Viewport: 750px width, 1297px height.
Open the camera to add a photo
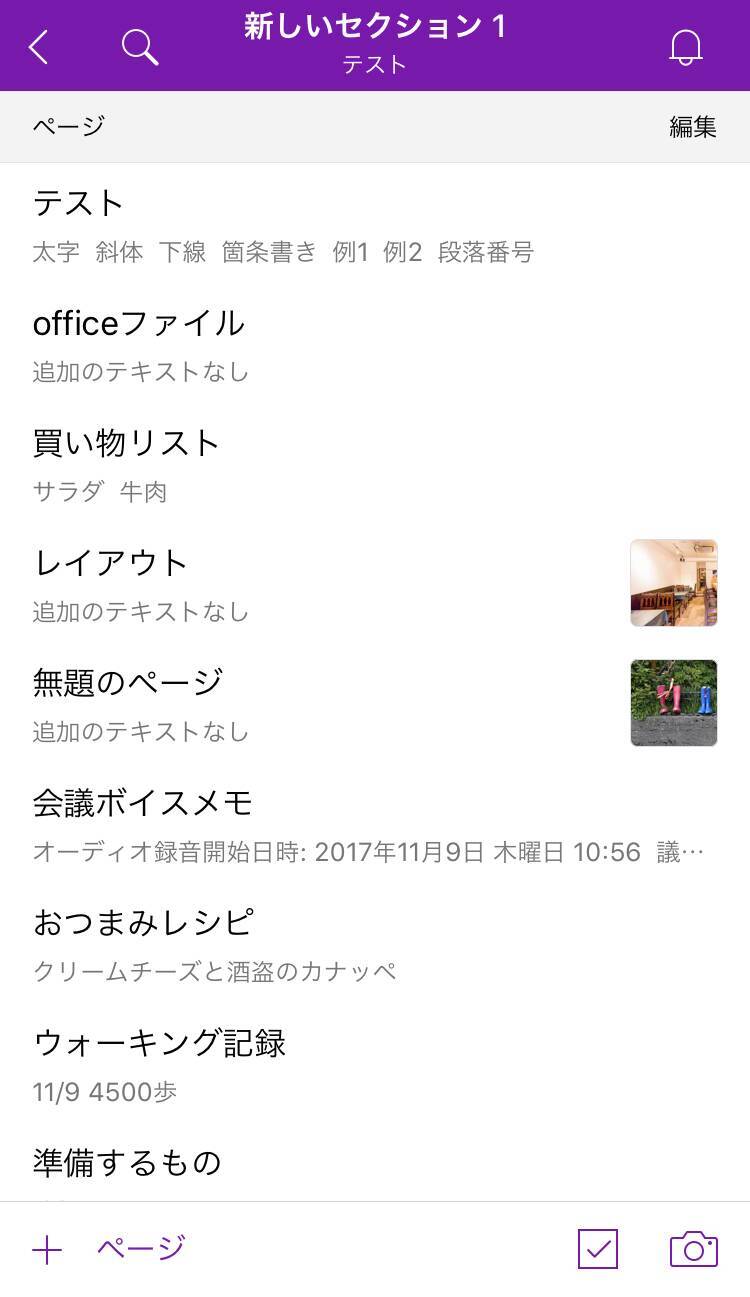(694, 1249)
